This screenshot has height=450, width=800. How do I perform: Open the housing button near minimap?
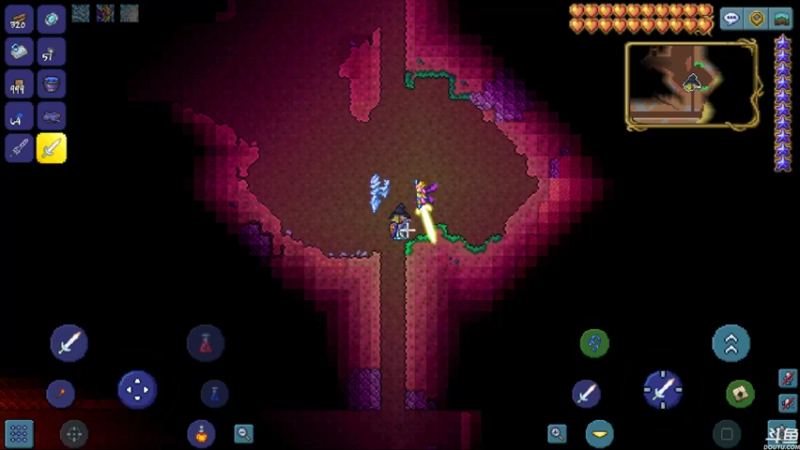[757, 18]
